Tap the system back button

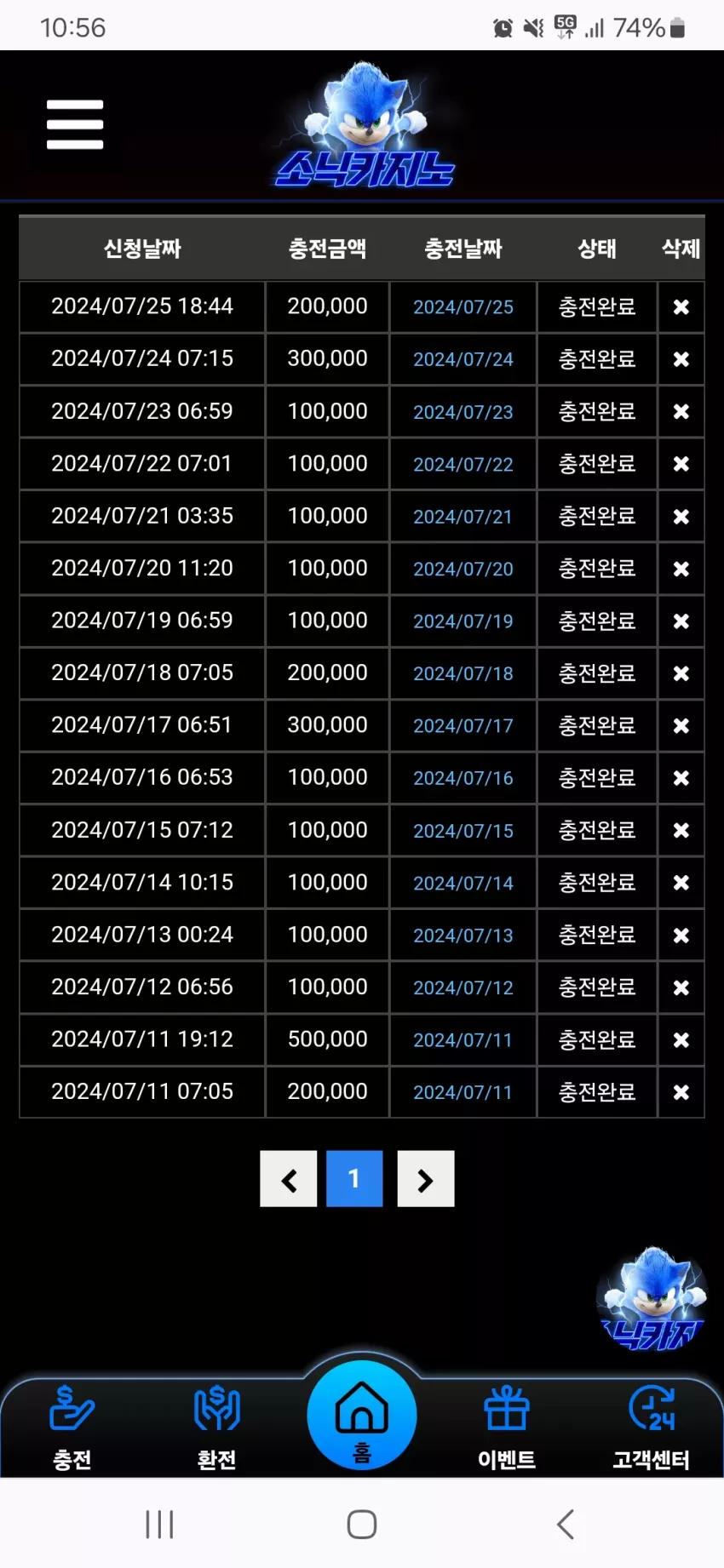click(566, 1524)
